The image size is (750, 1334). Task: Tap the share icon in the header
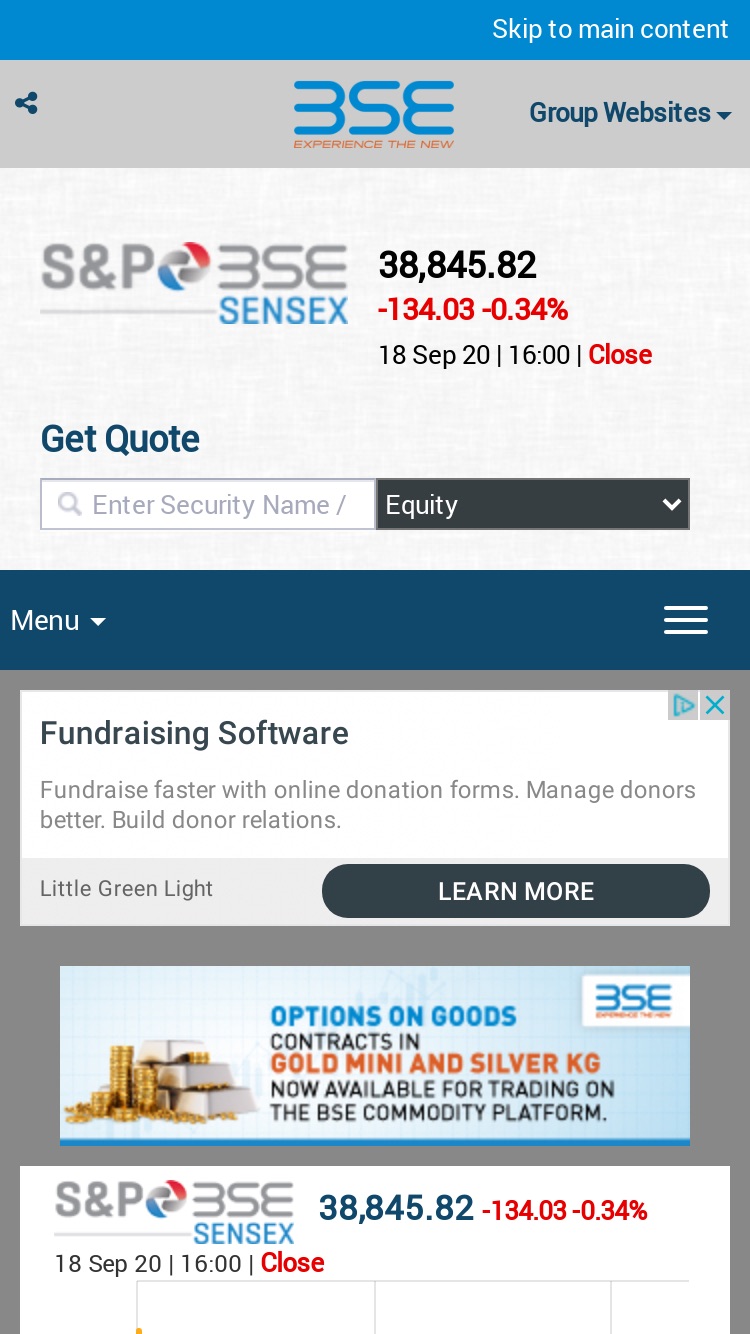pyautogui.click(x=27, y=103)
